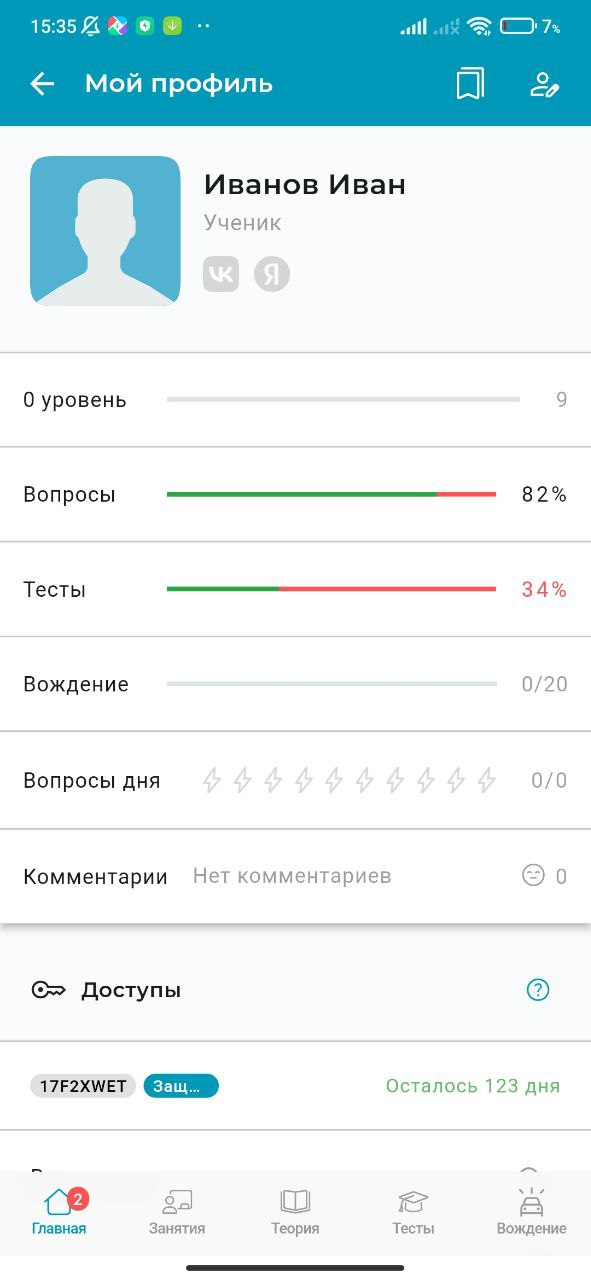
Task: Open the bookmarks icon in app bar
Action: [x=470, y=84]
